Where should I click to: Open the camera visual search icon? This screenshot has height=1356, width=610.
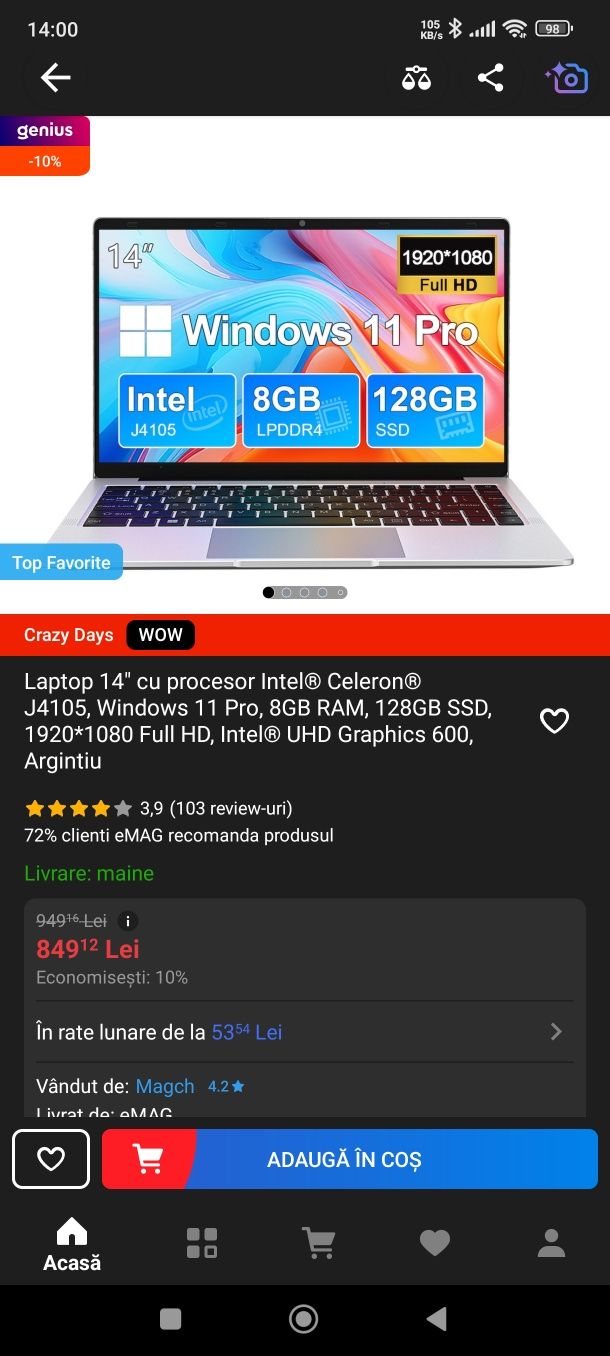[x=566, y=78]
